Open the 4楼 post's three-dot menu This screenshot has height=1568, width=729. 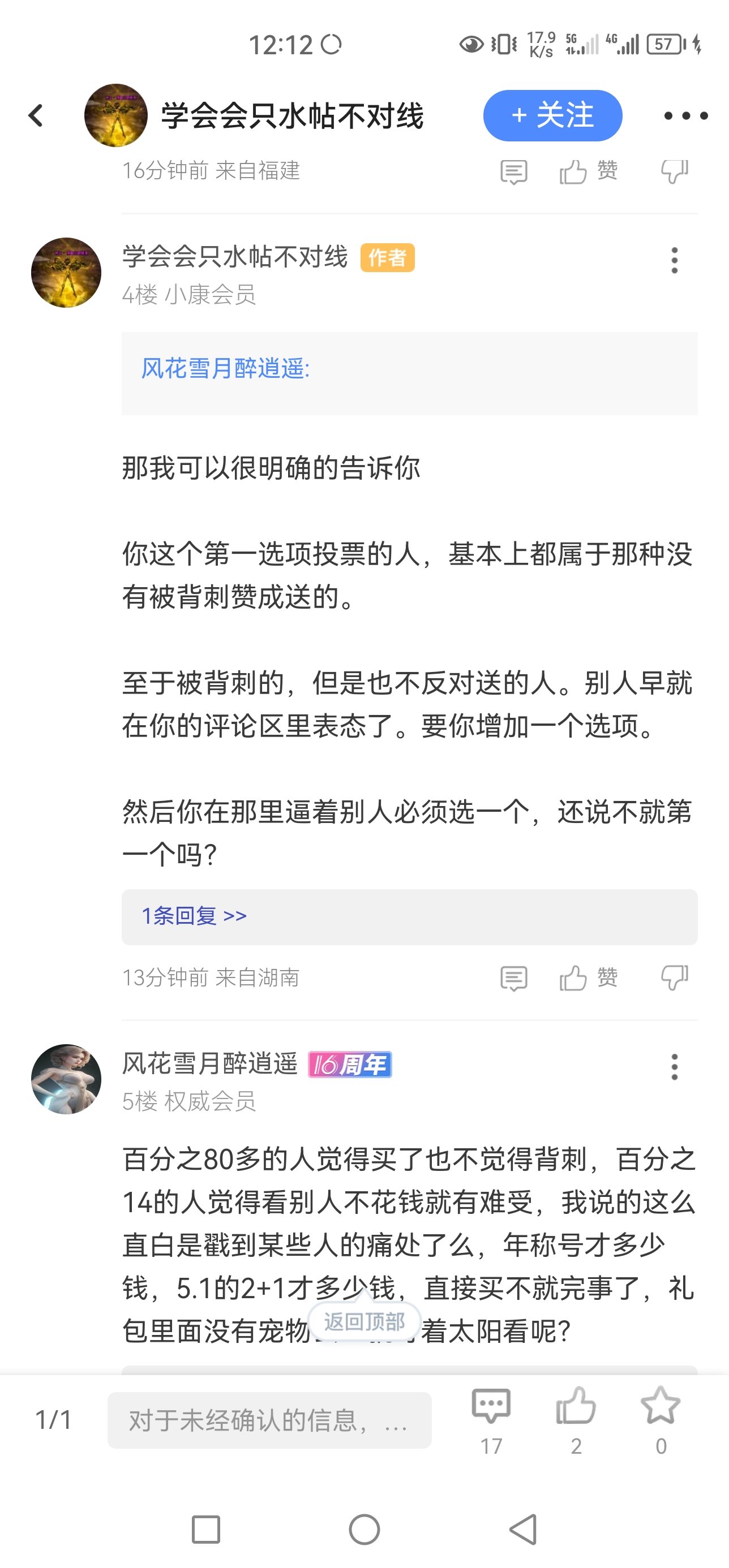click(674, 261)
